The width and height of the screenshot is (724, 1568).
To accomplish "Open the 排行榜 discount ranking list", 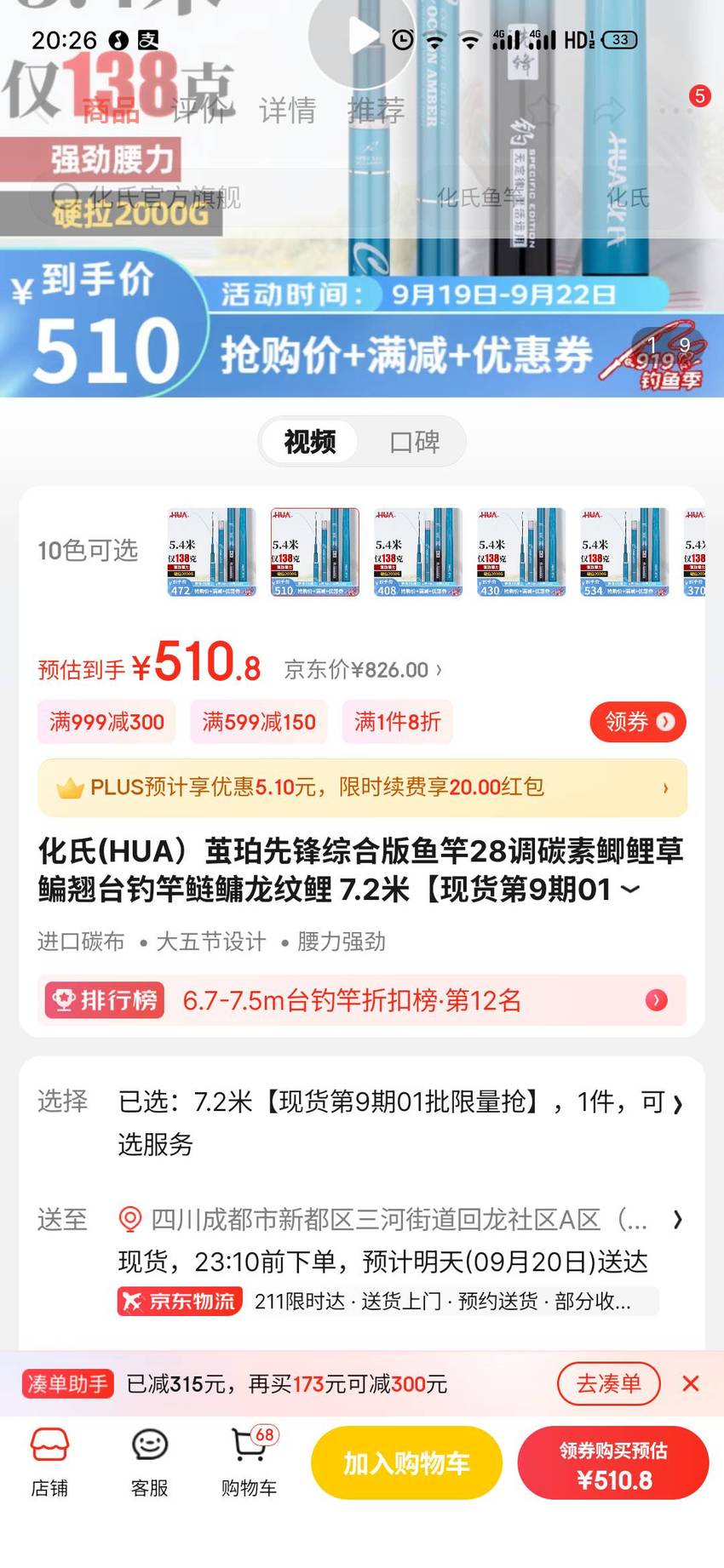I will 362,1000.
